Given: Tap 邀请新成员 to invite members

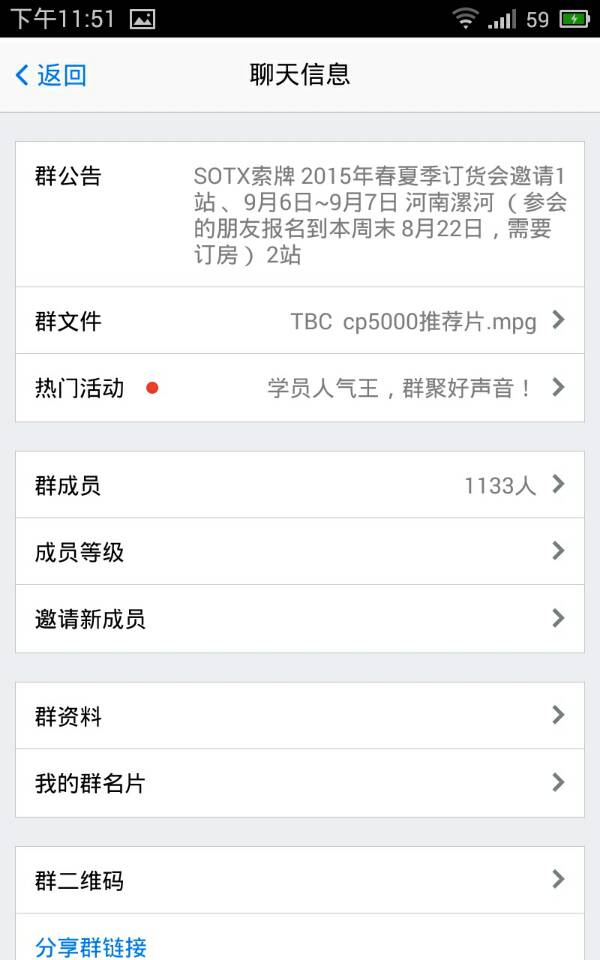Looking at the screenshot, I should [x=300, y=618].
